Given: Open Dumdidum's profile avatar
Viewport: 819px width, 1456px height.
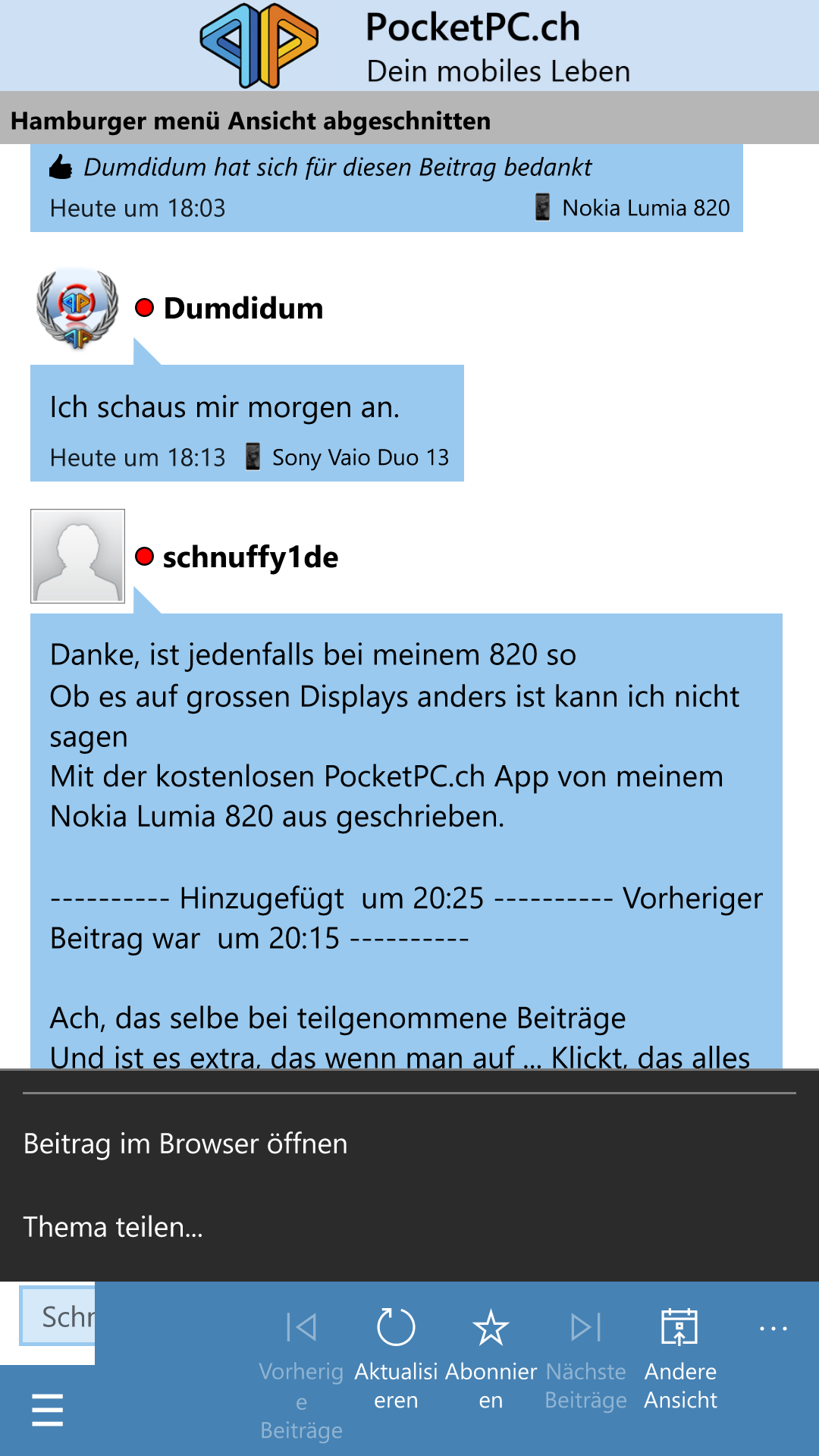Looking at the screenshot, I should pyautogui.click(x=77, y=308).
